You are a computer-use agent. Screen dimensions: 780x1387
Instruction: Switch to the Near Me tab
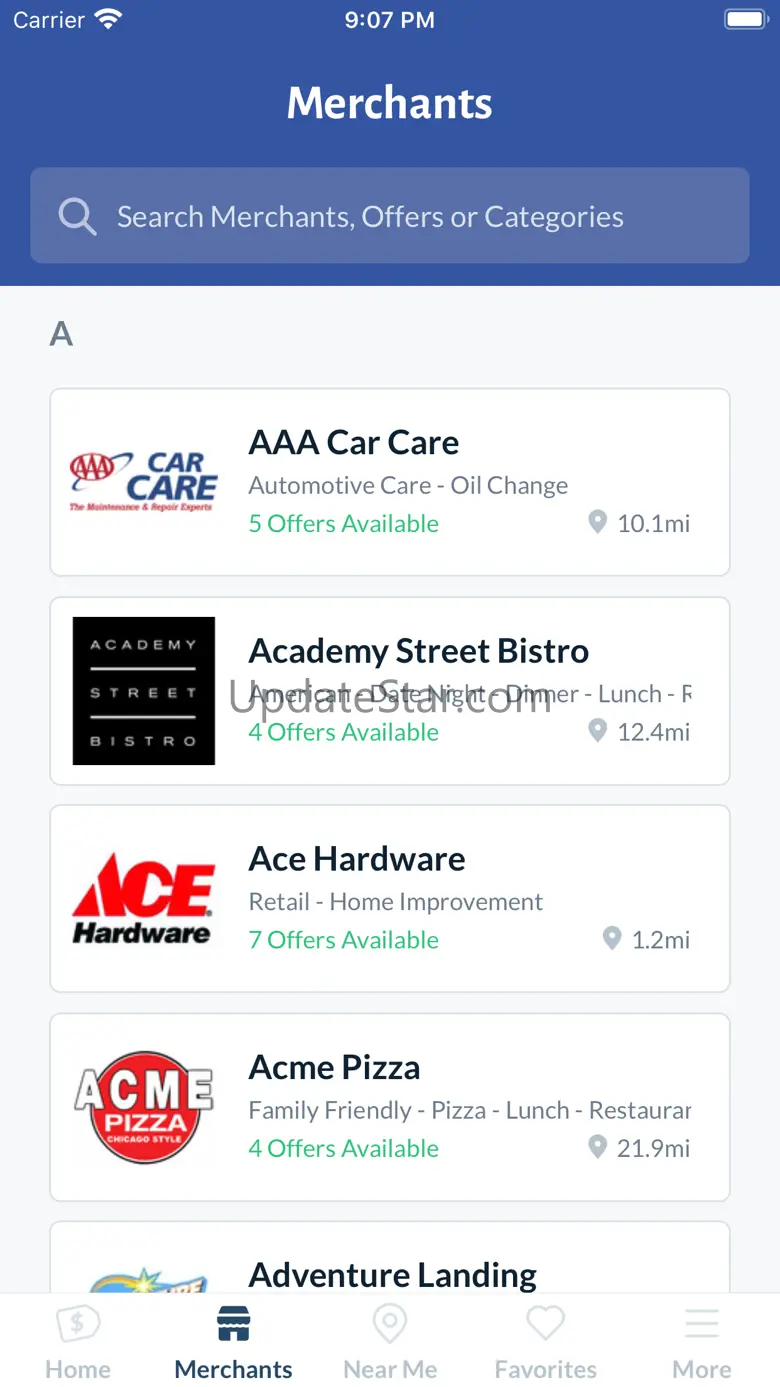[x=390, y=1342]
